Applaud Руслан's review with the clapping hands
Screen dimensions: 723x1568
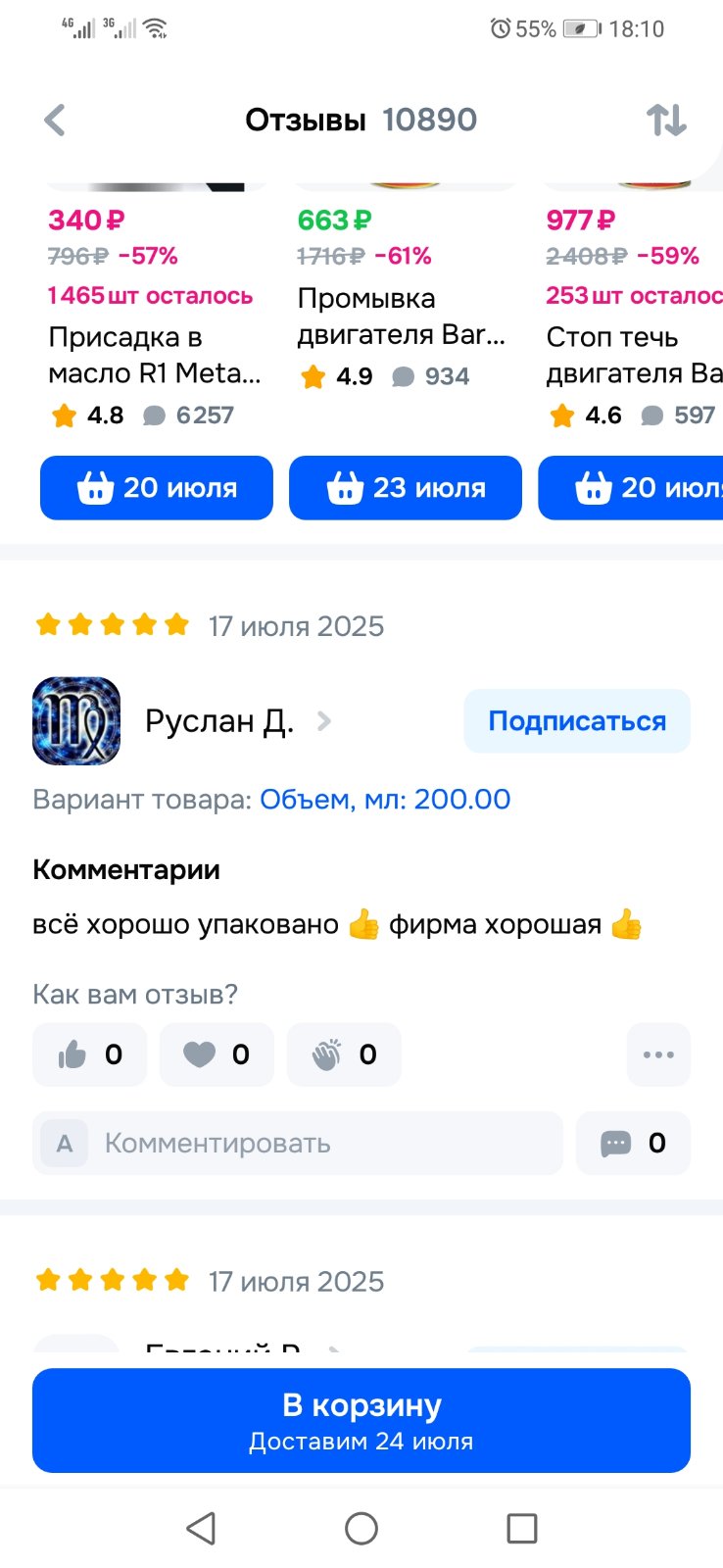[x=344, y=1054]
